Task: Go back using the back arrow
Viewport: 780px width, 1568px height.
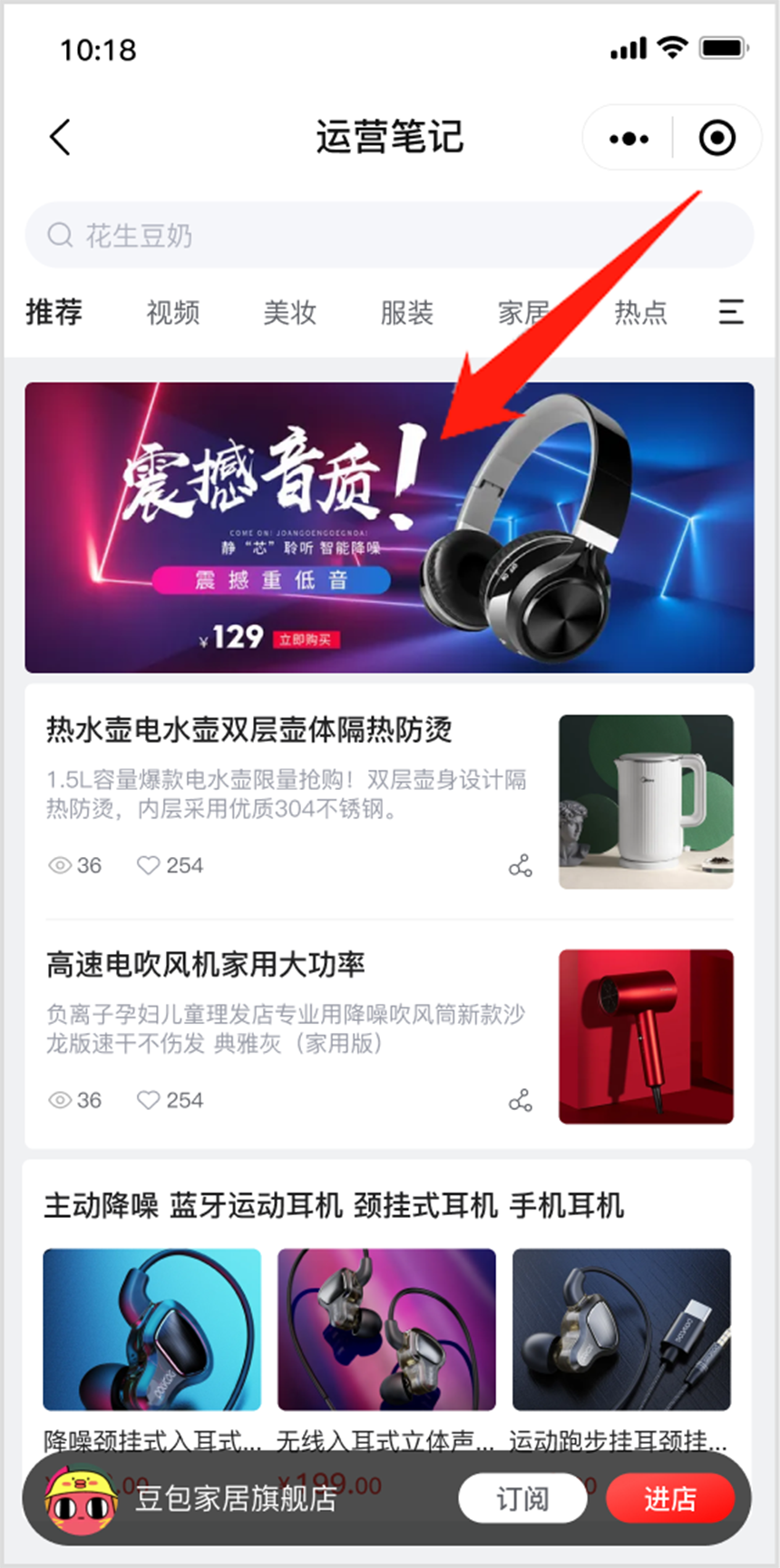Action: pyautogui.click(x=60, y=138)
